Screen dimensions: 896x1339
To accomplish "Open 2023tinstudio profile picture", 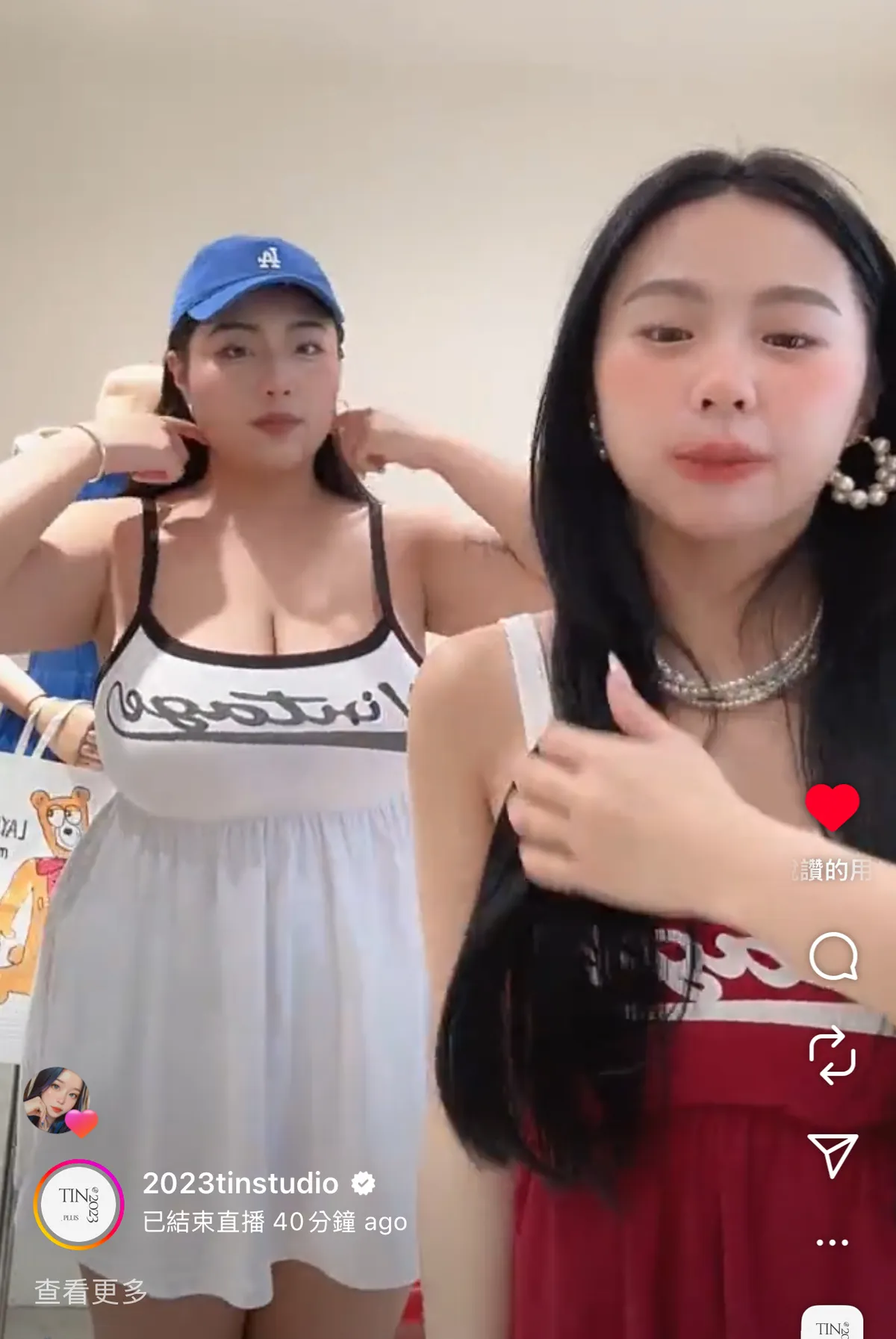I will tap(78, 1204).
